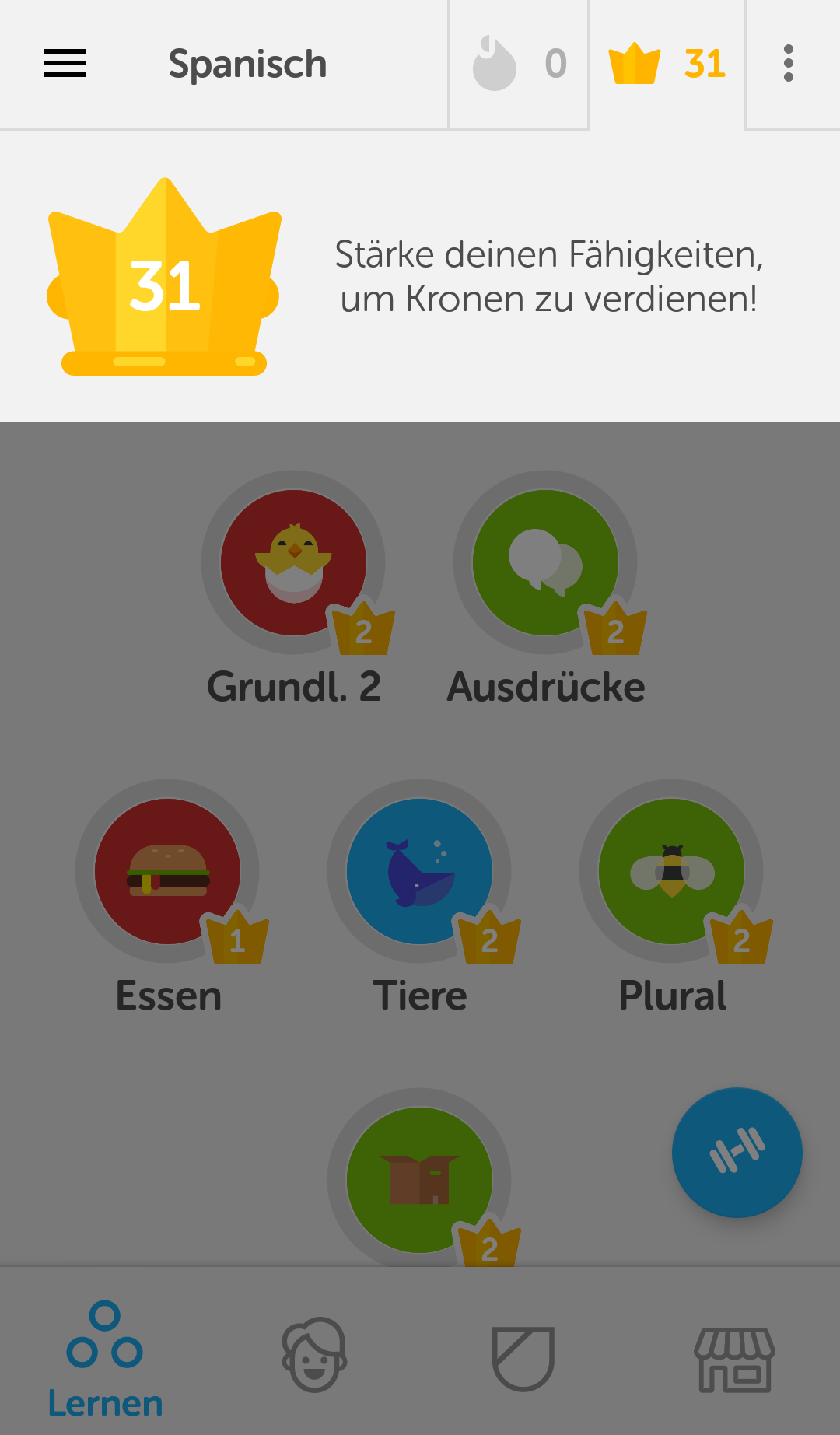Start the Grundl. 2 skill

(x=293, y=563)
